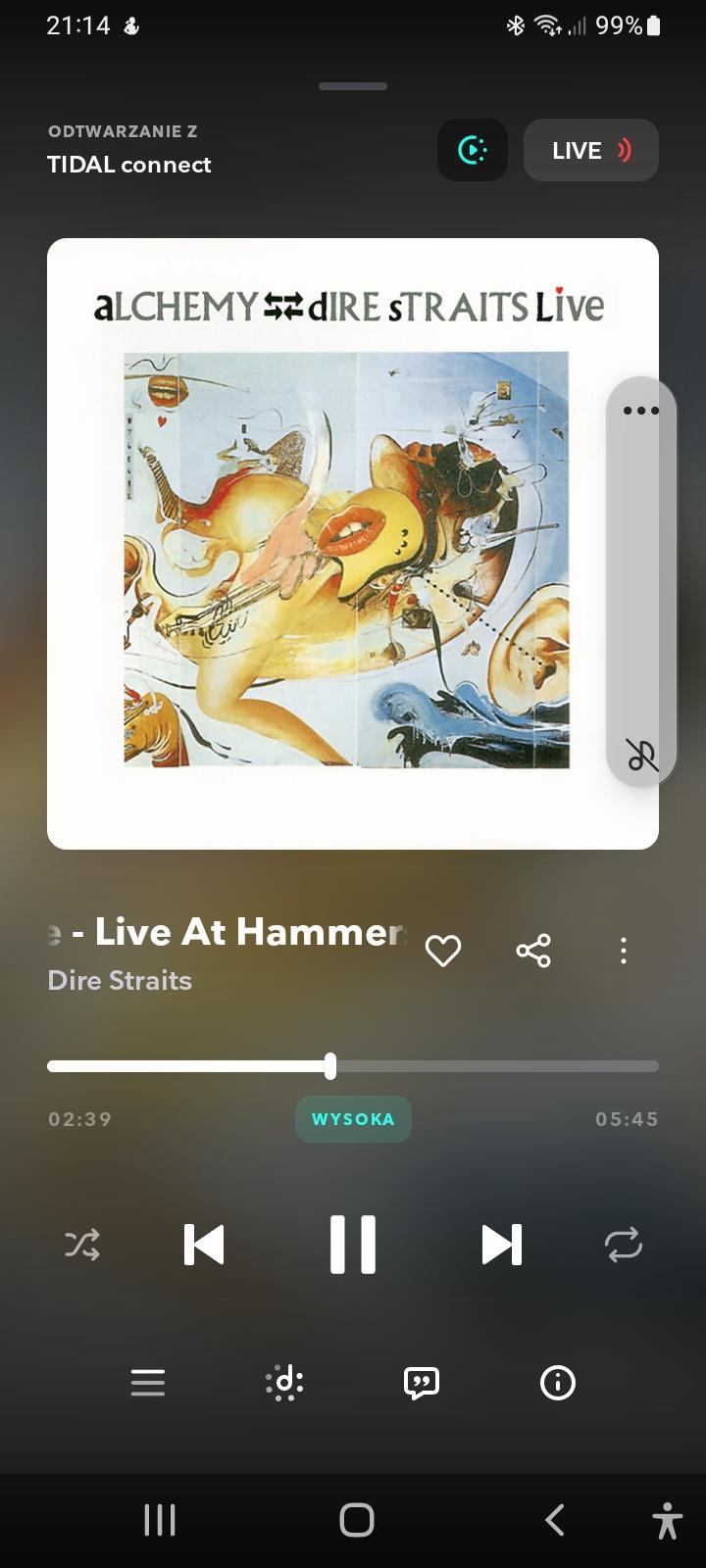Expand the floating side panel's three dots

coord(641,411)
